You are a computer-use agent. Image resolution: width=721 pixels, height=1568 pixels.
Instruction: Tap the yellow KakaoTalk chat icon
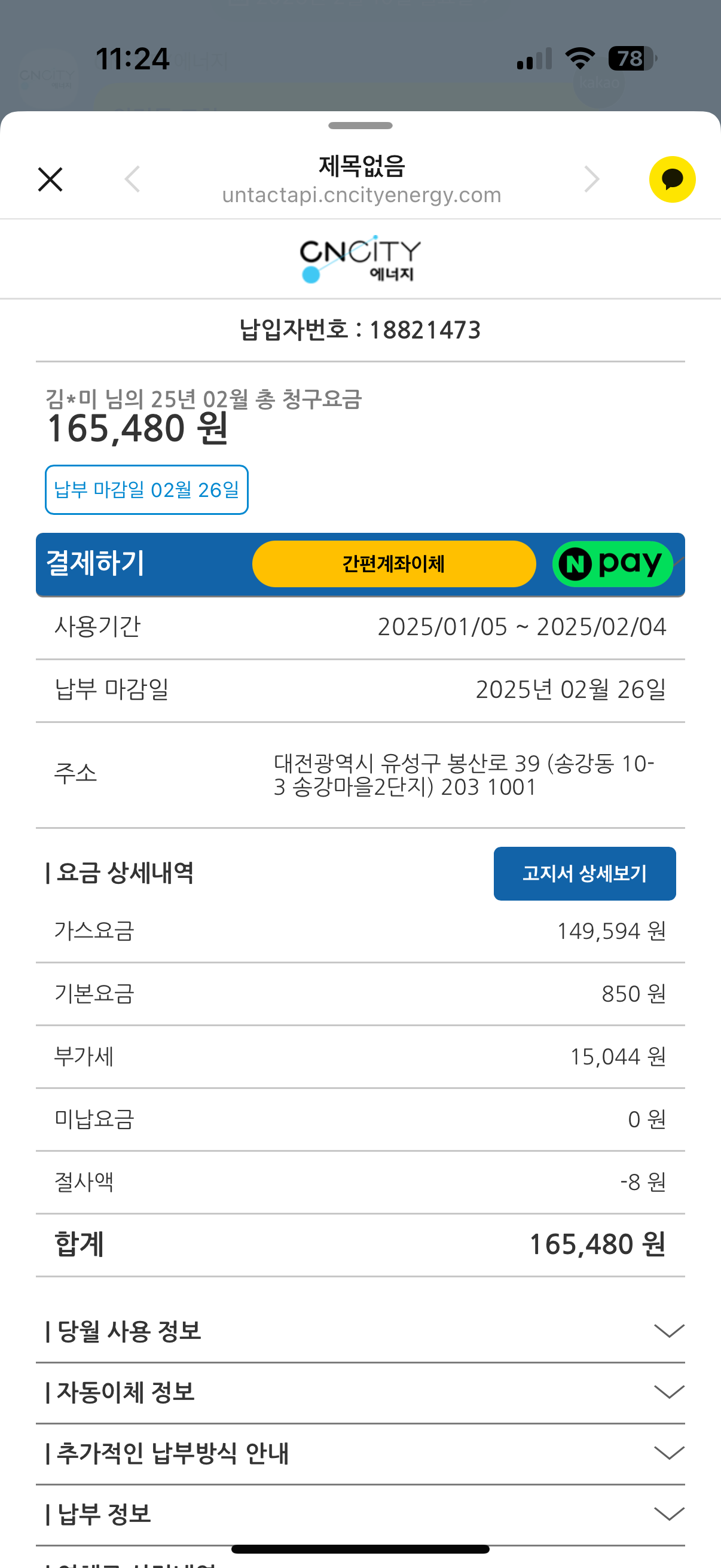672,179
